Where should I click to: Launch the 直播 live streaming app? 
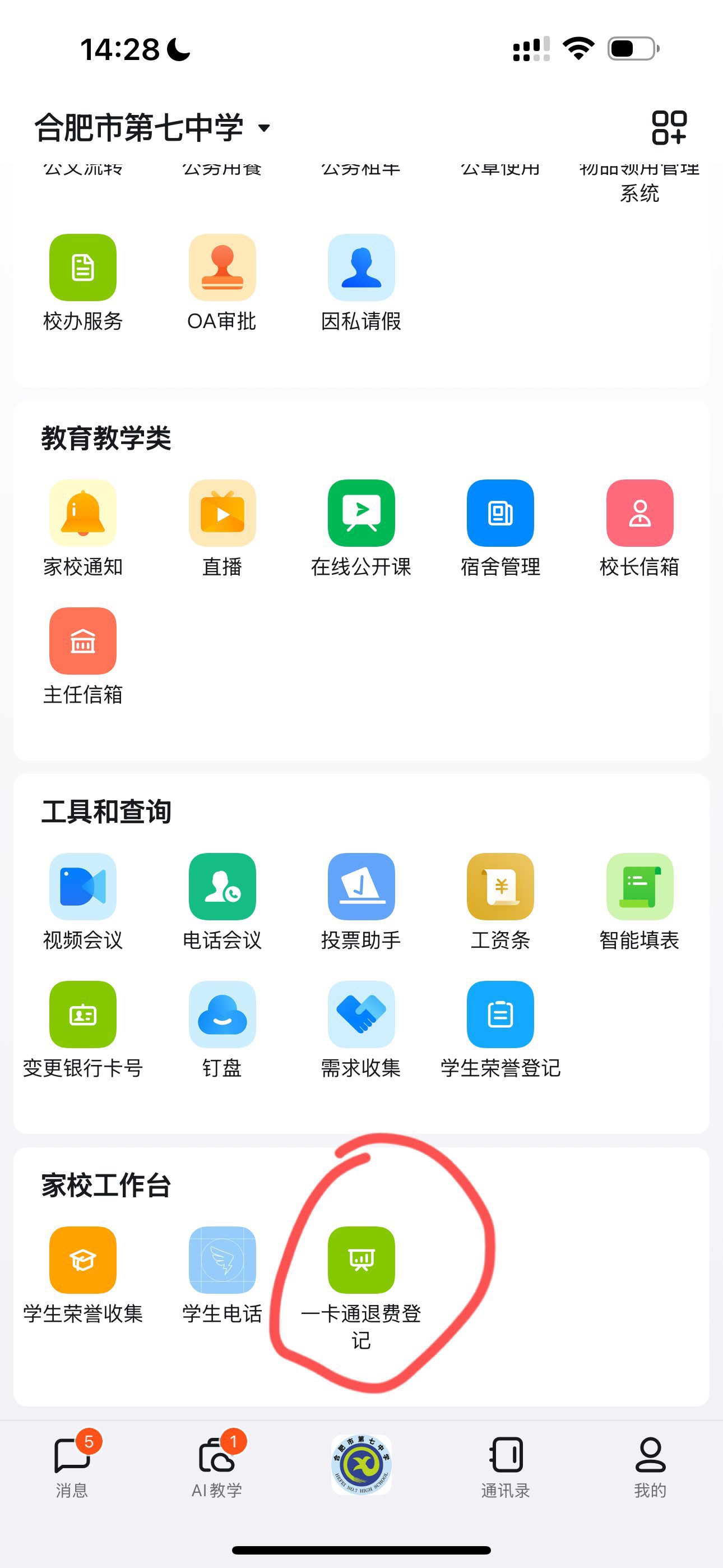[221, 513]
